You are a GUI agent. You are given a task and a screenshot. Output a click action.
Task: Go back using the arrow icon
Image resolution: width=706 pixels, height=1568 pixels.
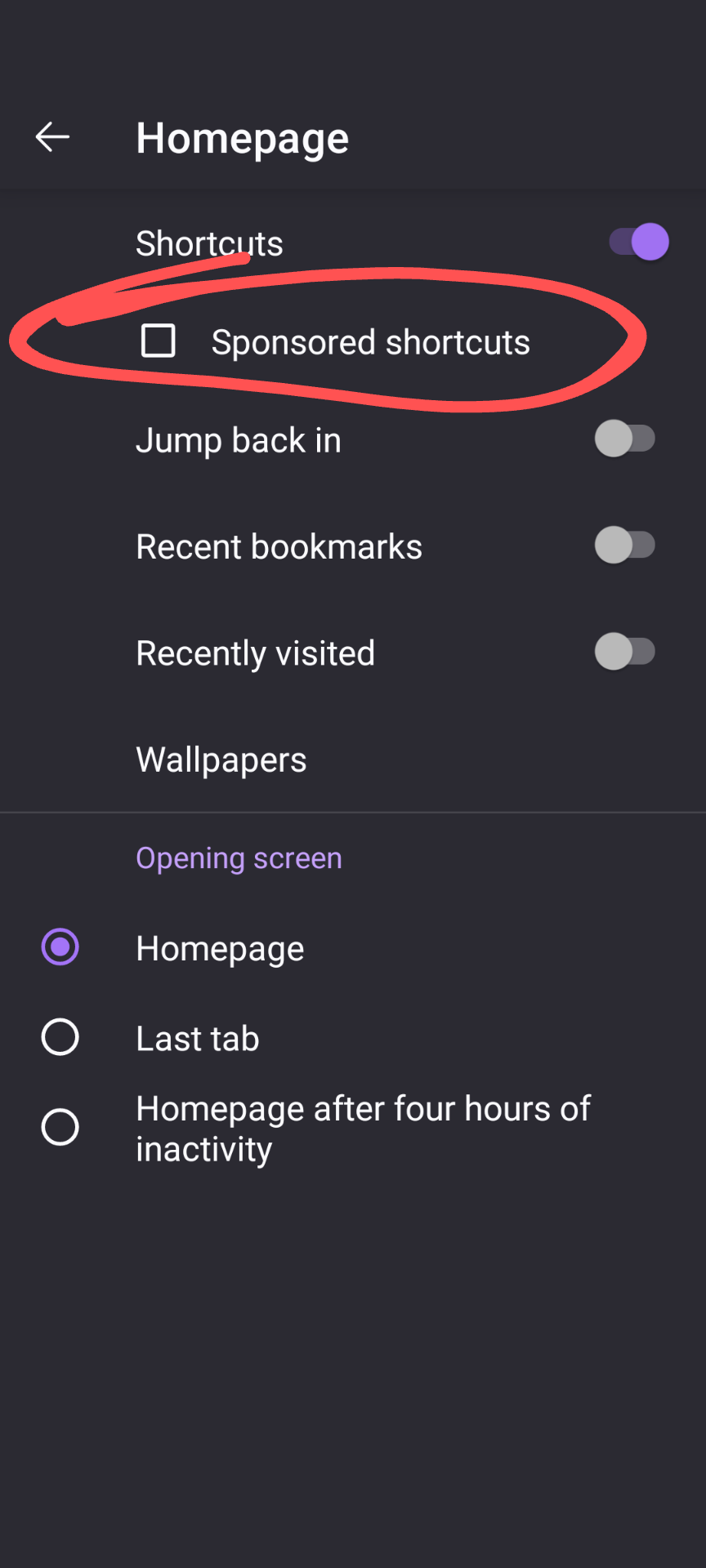[52, 137]
